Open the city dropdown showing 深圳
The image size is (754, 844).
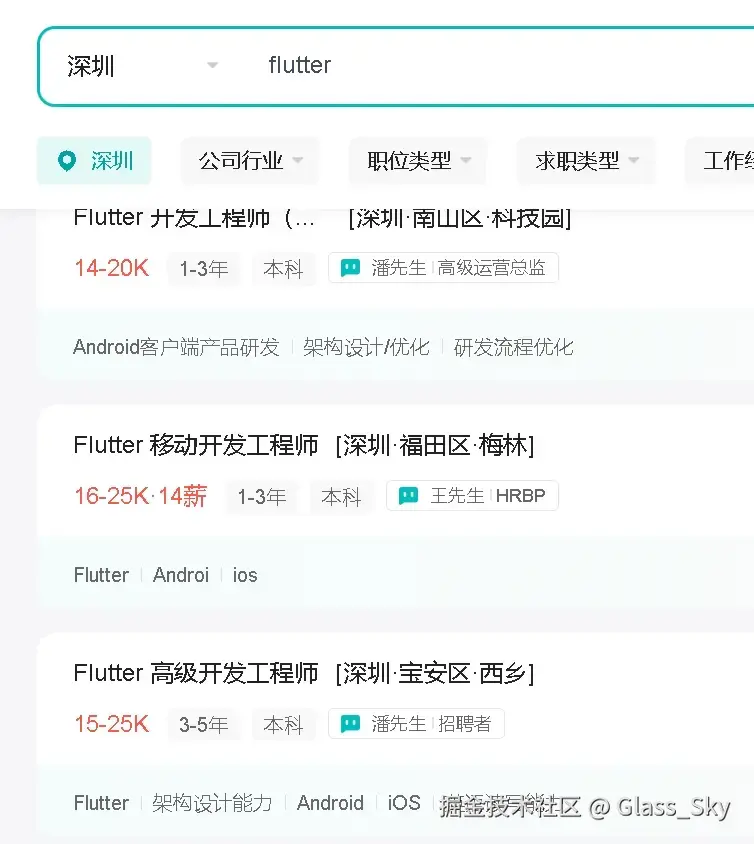click(x=140, y=66)
